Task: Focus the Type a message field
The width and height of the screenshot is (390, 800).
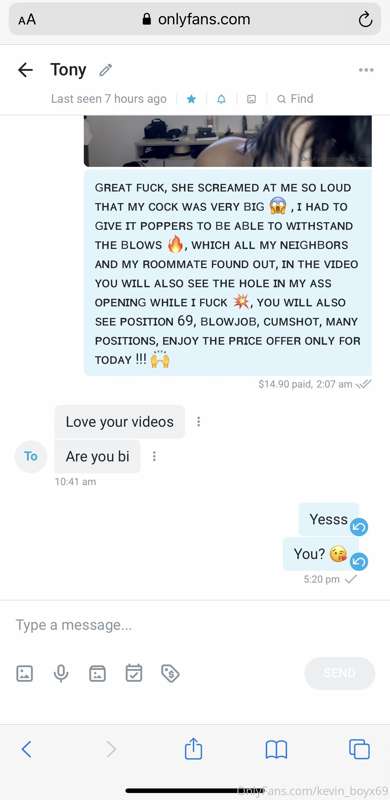Action: [x=195, y=625]
